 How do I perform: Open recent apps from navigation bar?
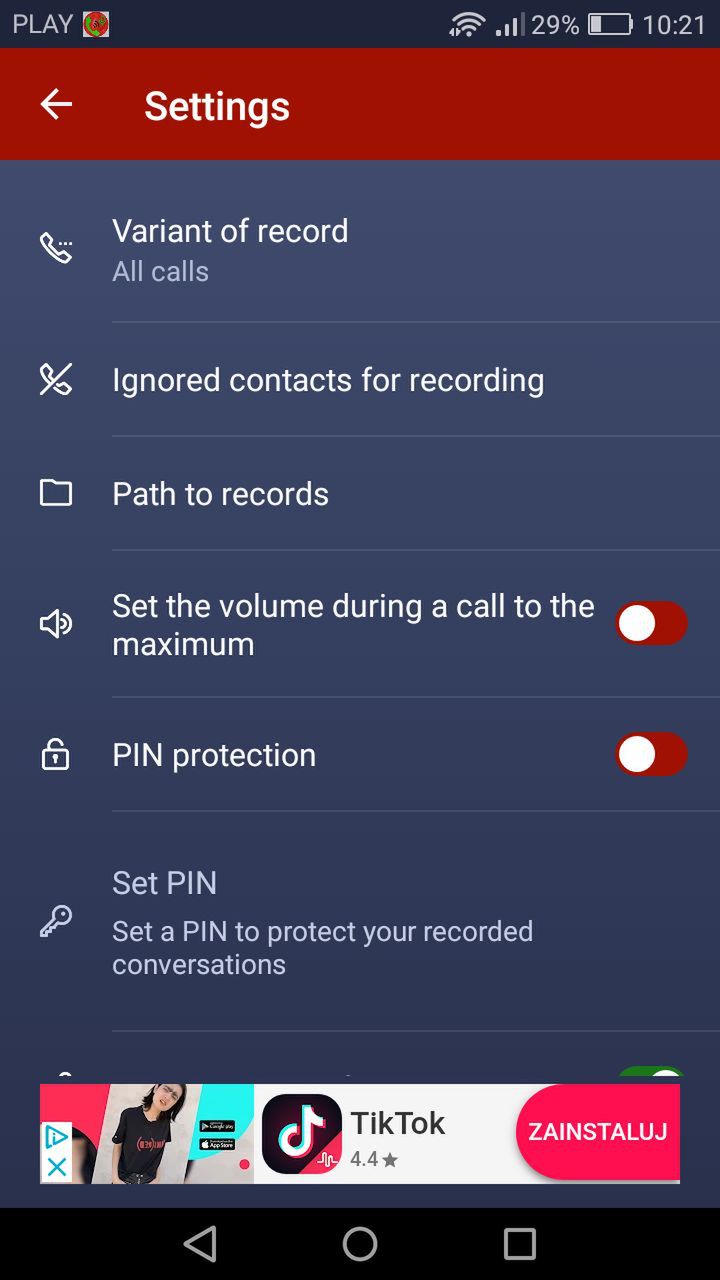pyautogui.click(x=520, y=1244)
